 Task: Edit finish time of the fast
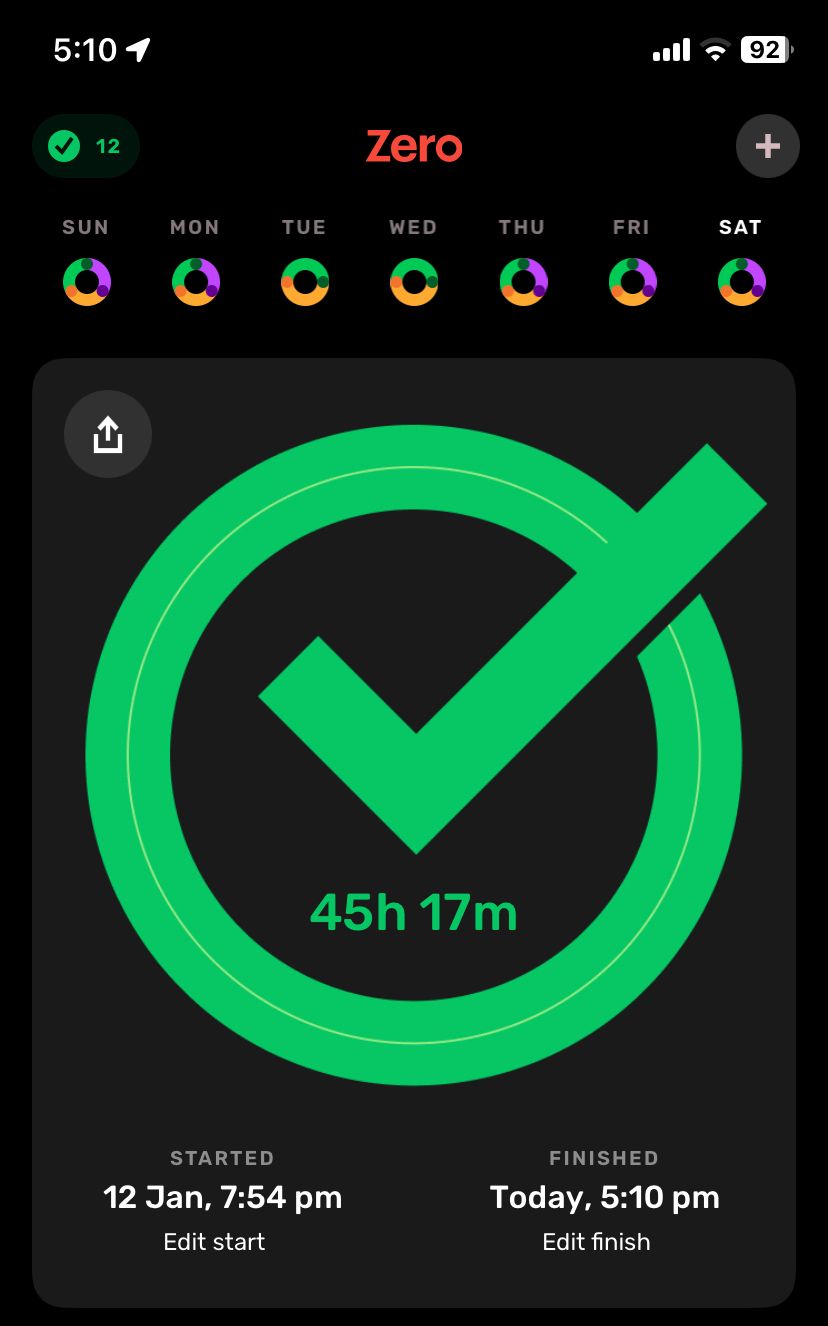click(x=596, y=1242)
